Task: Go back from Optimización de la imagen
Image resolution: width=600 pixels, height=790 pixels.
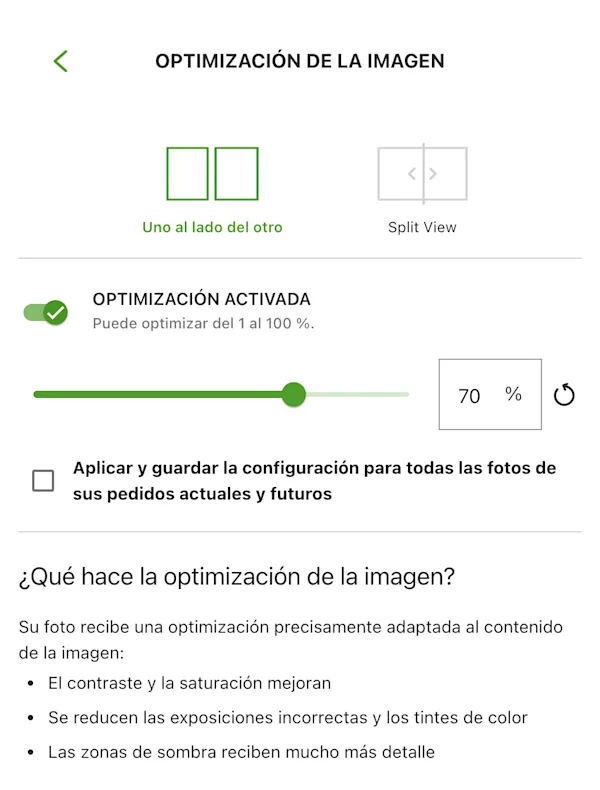Action: click(x=61, y=61)
